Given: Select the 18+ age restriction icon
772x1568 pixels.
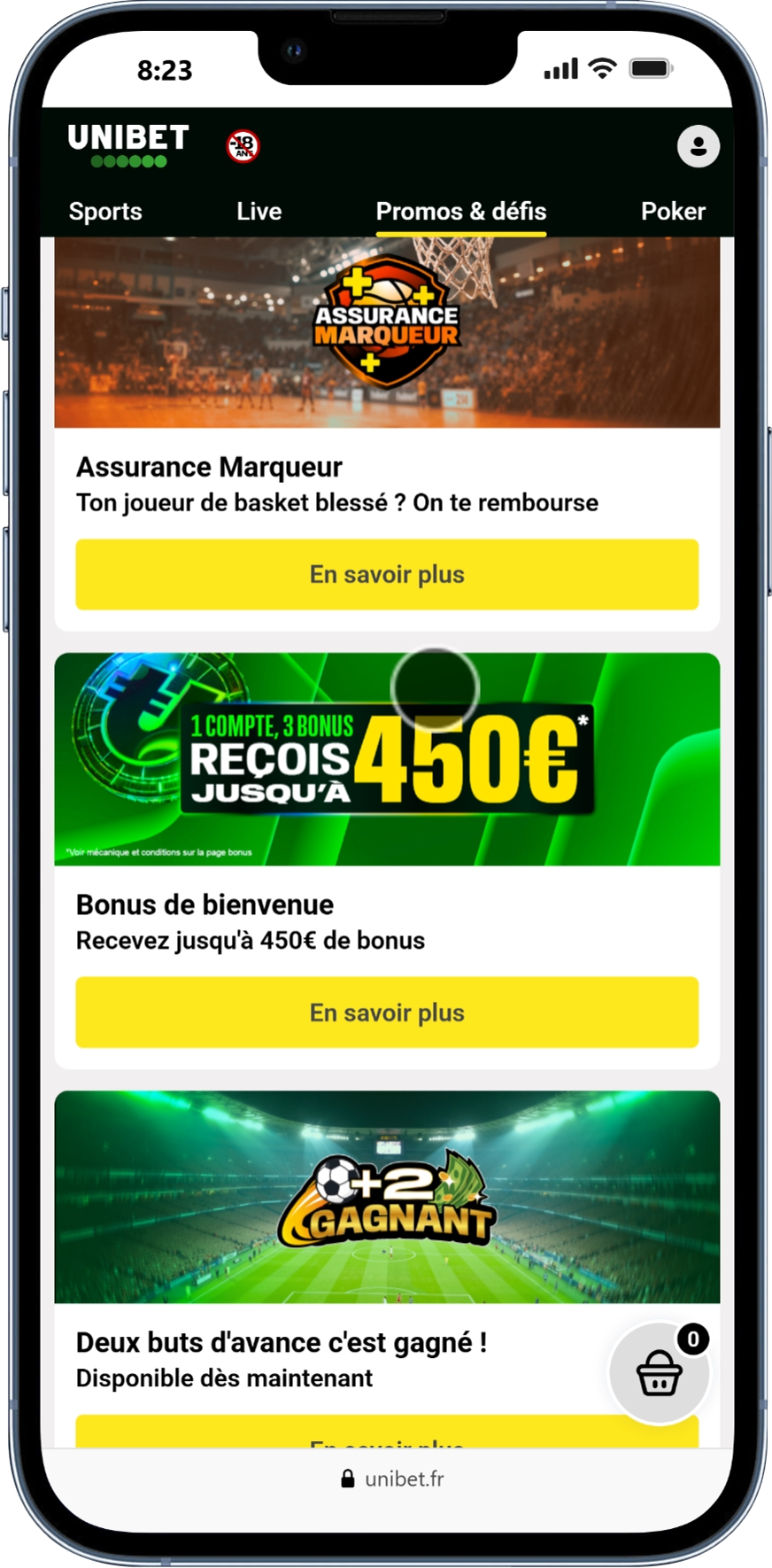Looking at the screenshot, I should [244, 147].
